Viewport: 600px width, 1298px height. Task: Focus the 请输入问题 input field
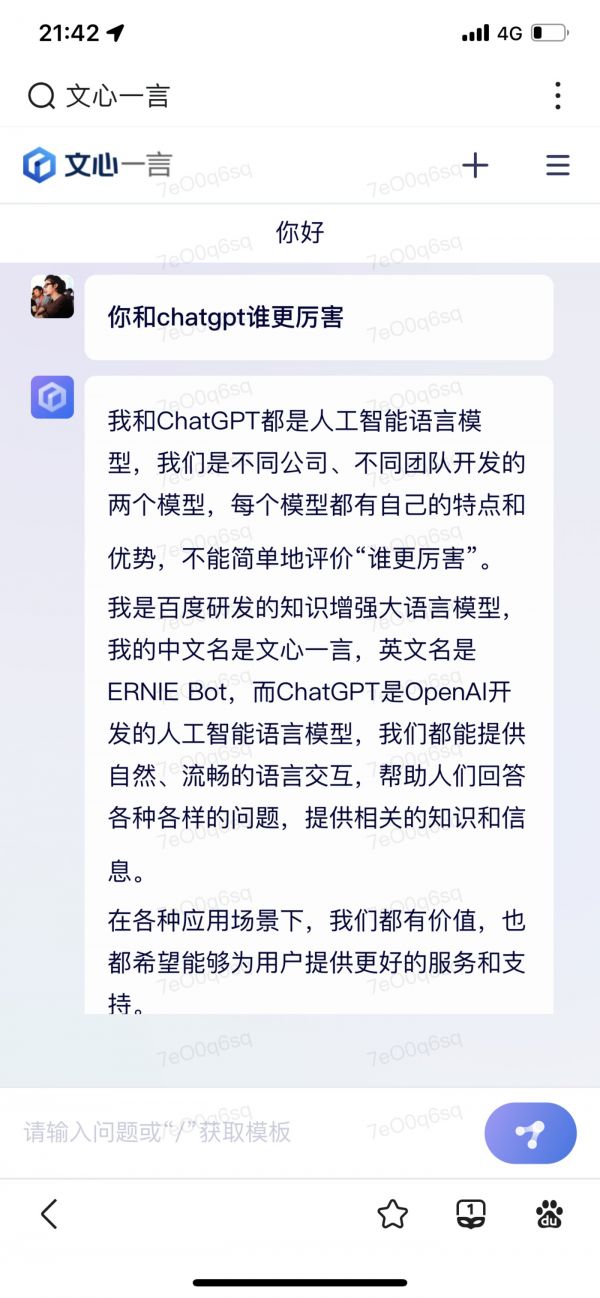coord(240,1132)
